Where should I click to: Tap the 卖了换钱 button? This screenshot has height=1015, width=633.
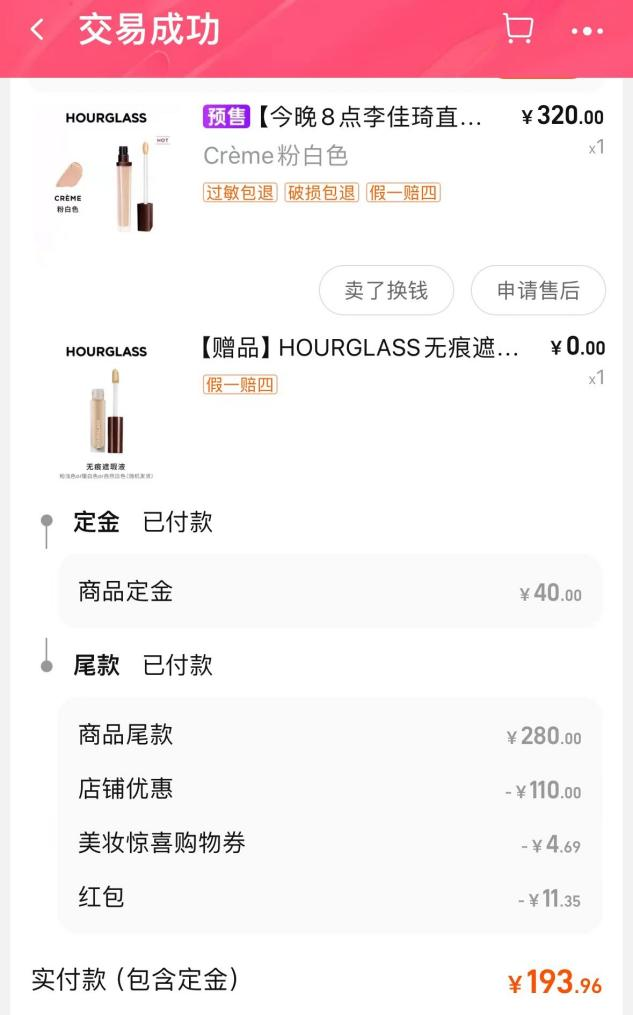[x=386, y=291]
